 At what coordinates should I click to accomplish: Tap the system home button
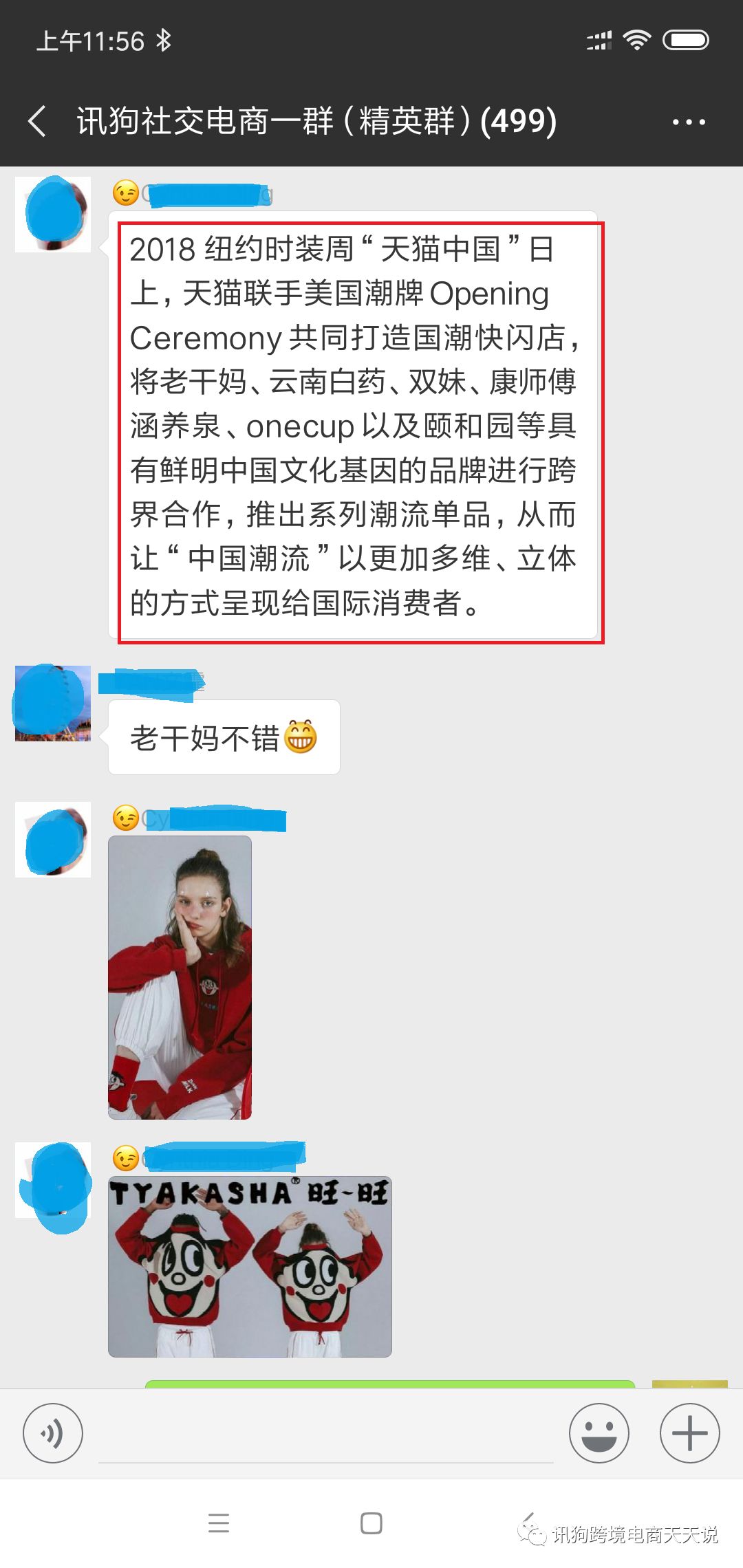tap(371, 1523)
